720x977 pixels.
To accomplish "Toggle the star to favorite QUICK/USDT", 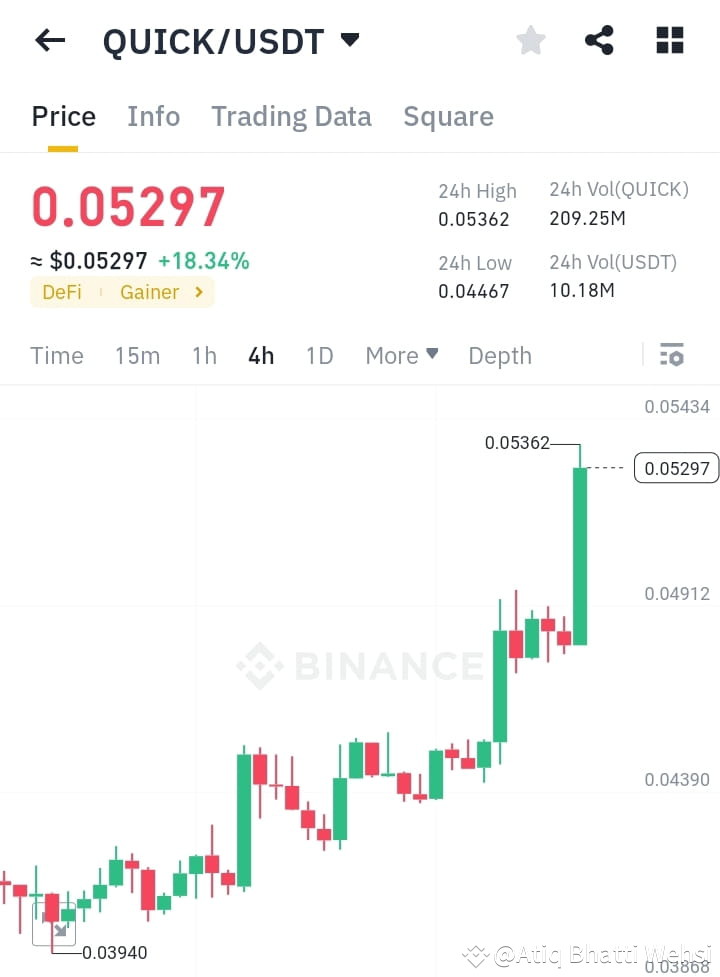I will [x=530, y=40].
